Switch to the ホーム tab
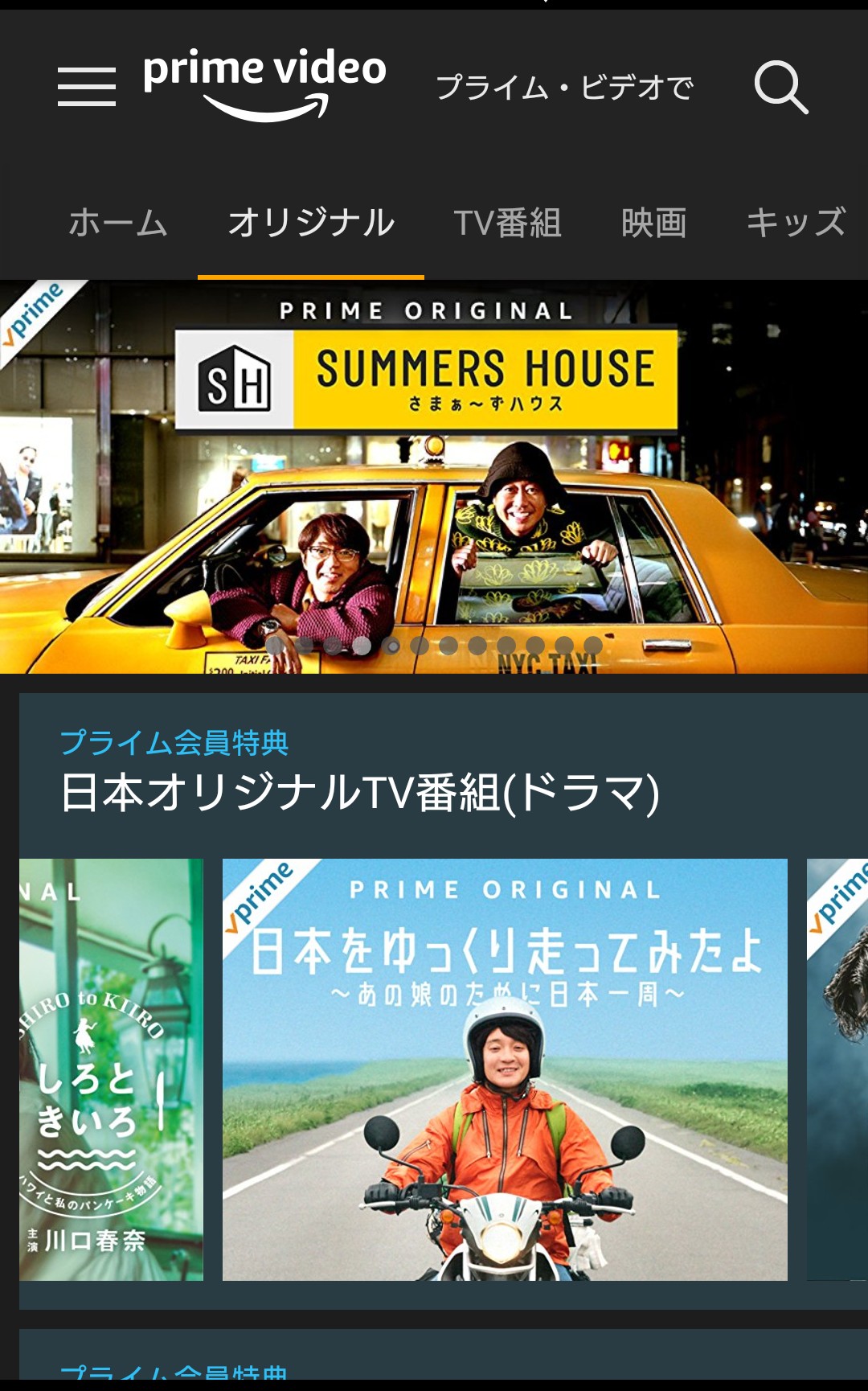The height and width of the screenshot is (1391, 868). pos(118,223)
